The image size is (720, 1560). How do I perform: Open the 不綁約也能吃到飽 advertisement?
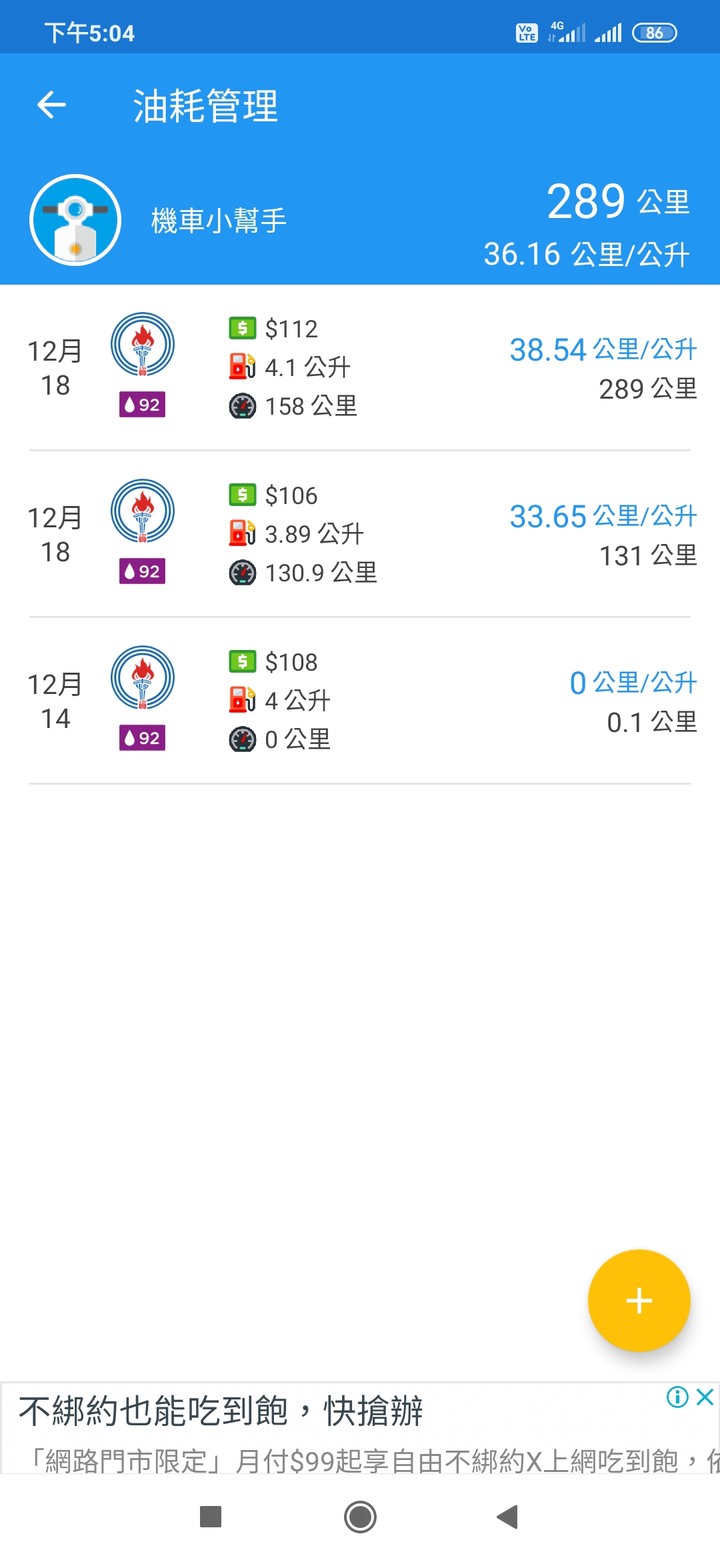[300, 1425]
